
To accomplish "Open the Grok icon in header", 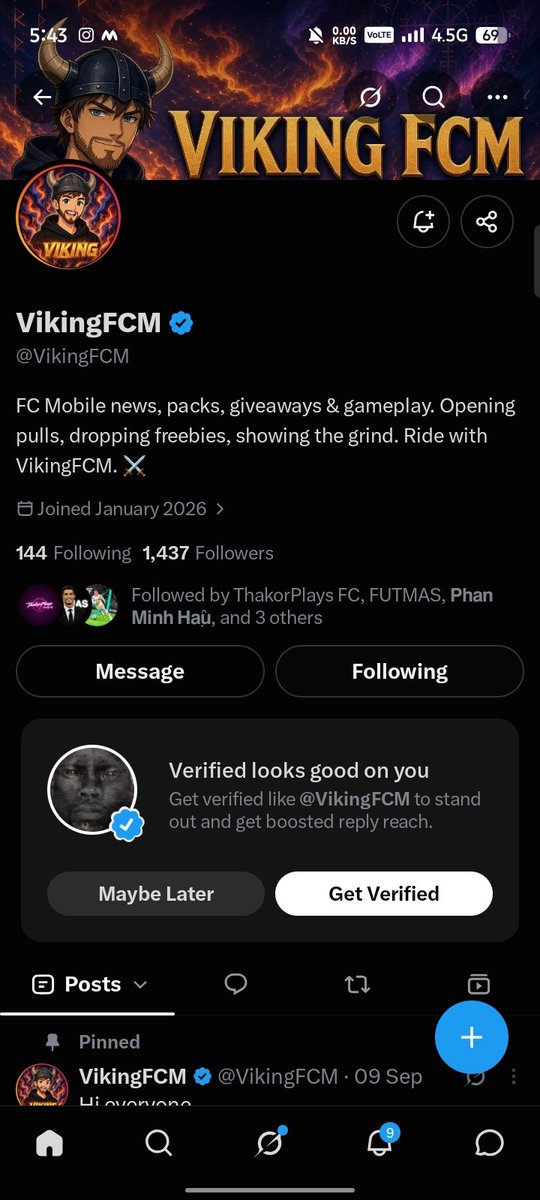I will tap(371, 97).
